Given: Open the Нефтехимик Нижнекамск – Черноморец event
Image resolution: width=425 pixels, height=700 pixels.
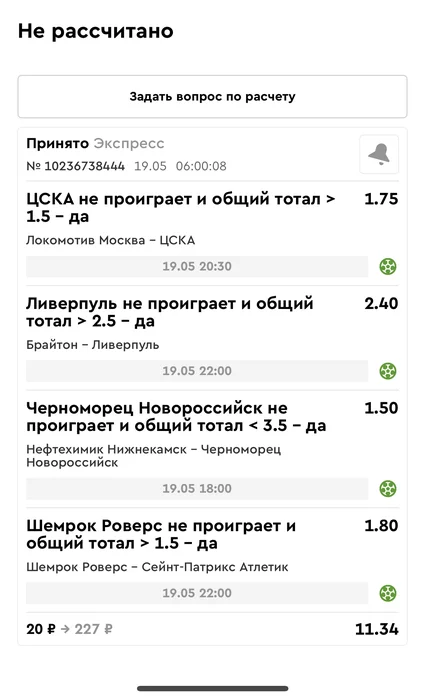Looking at the screenshot, I should (x=154, y=456).
